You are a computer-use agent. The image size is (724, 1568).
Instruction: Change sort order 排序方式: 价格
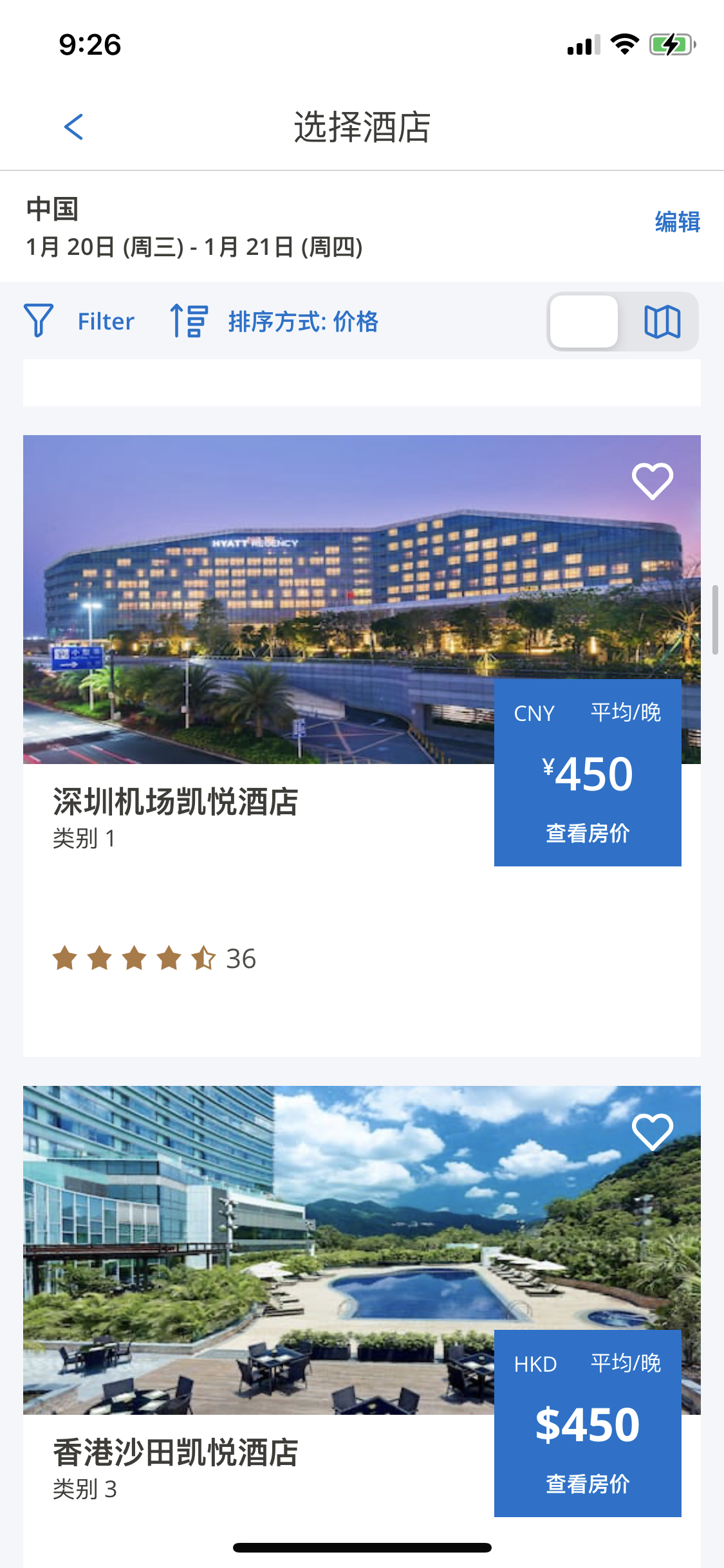click(275, 321)
